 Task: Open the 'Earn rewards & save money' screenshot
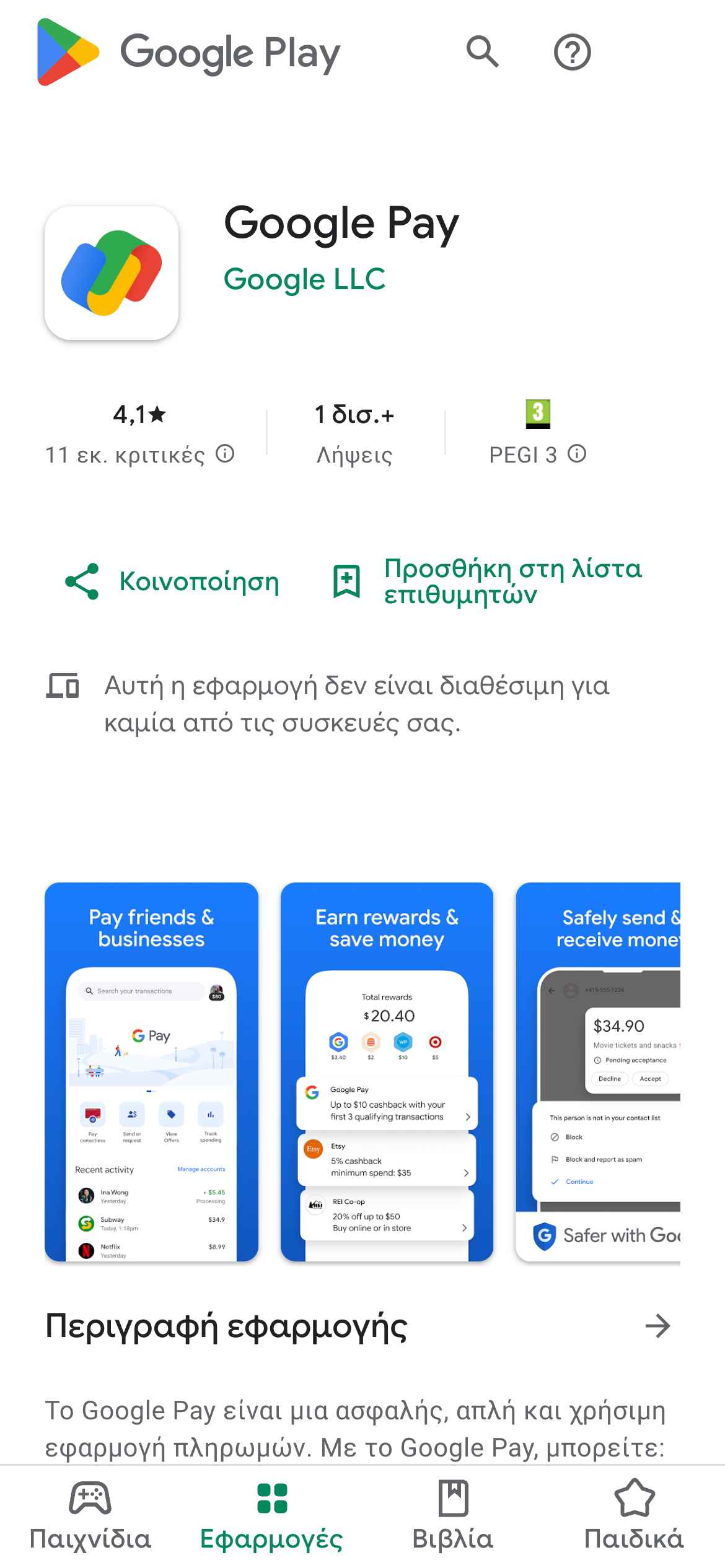[387, 1071]
